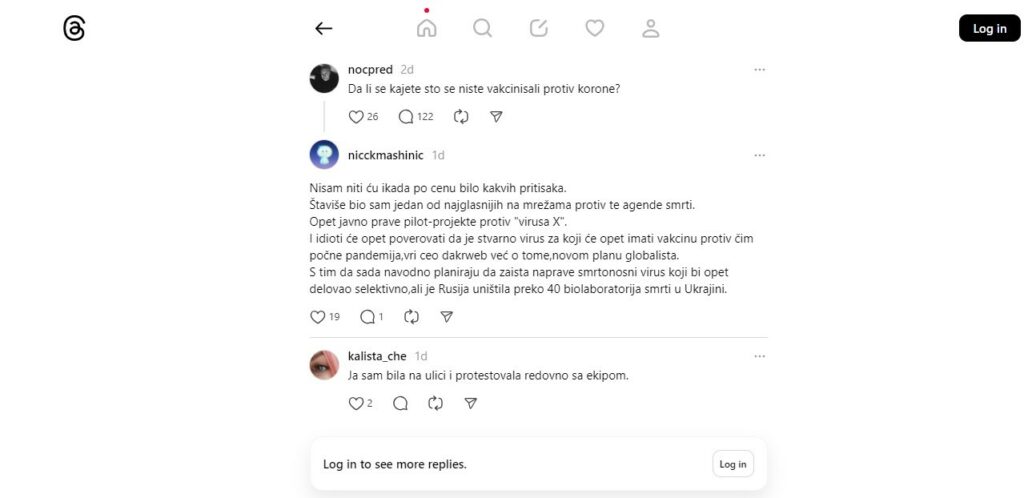This screenshot has height=498, width=1024.
Task: Open Threads logo home link
Action: (x=74, y=29)
